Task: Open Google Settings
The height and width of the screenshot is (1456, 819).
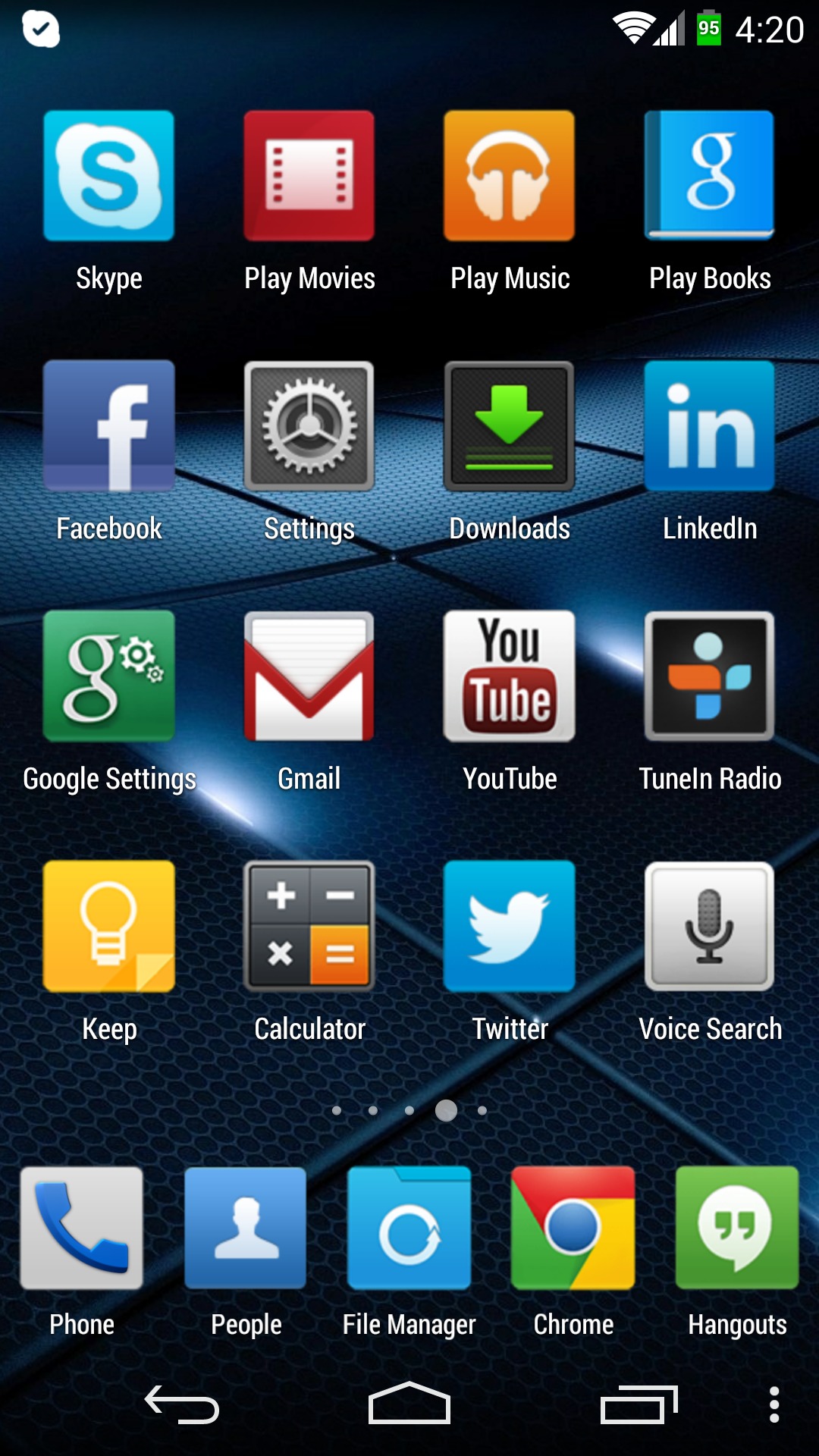Action: tap(109, 676)
